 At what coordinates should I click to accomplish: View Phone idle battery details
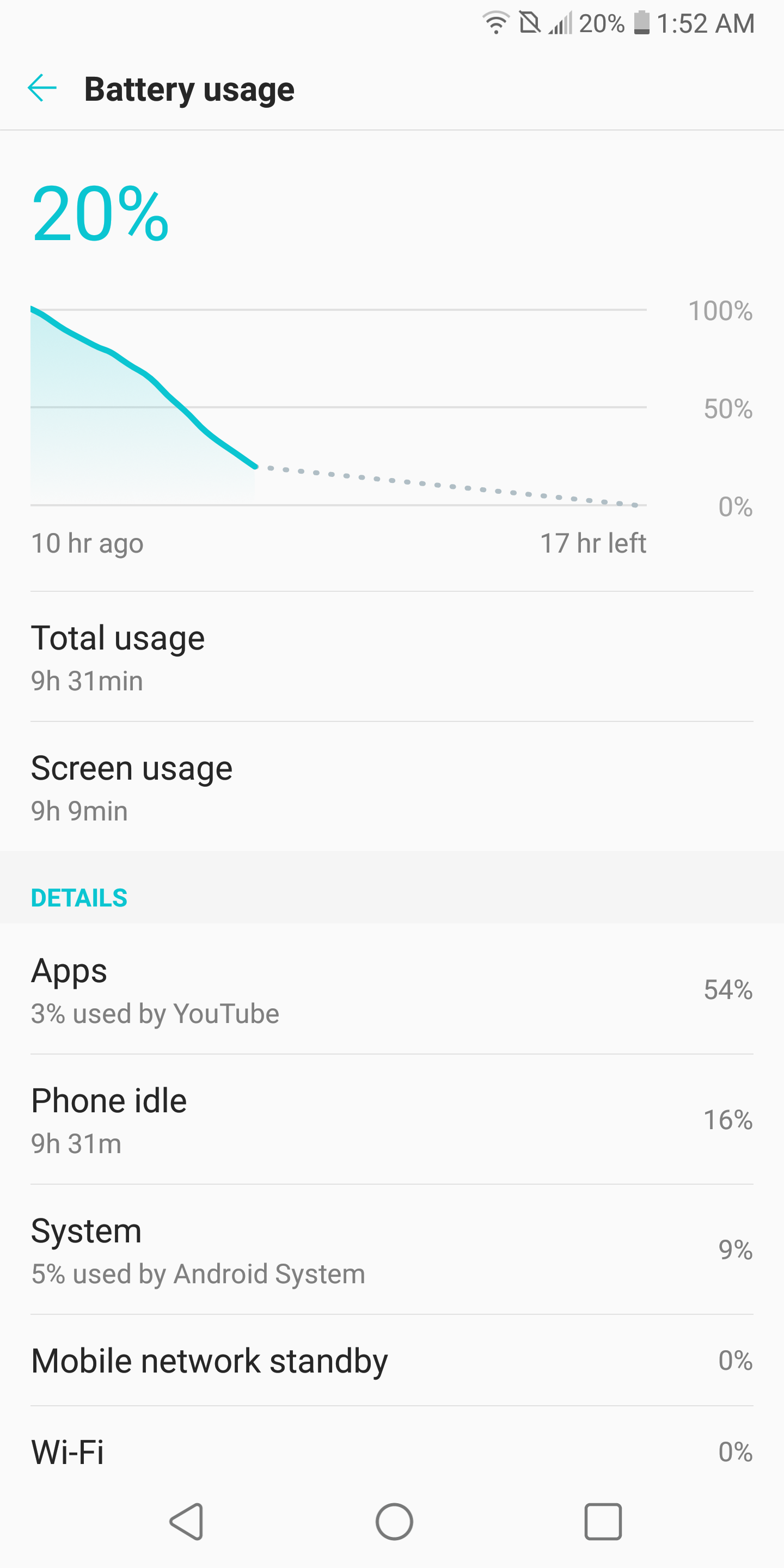(x=392, y=1120)
